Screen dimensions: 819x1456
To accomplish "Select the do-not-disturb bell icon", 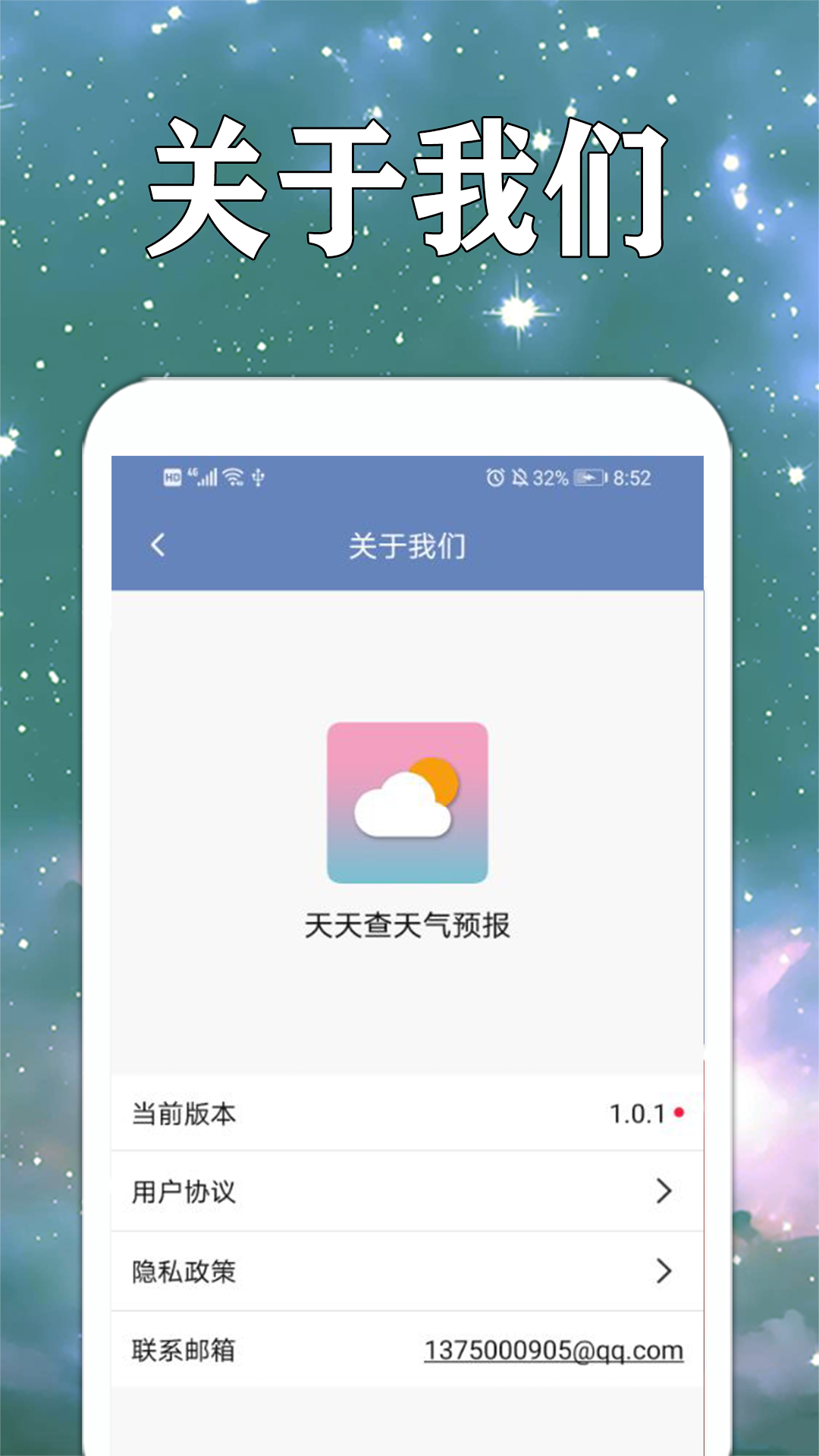I will (520, 477).
